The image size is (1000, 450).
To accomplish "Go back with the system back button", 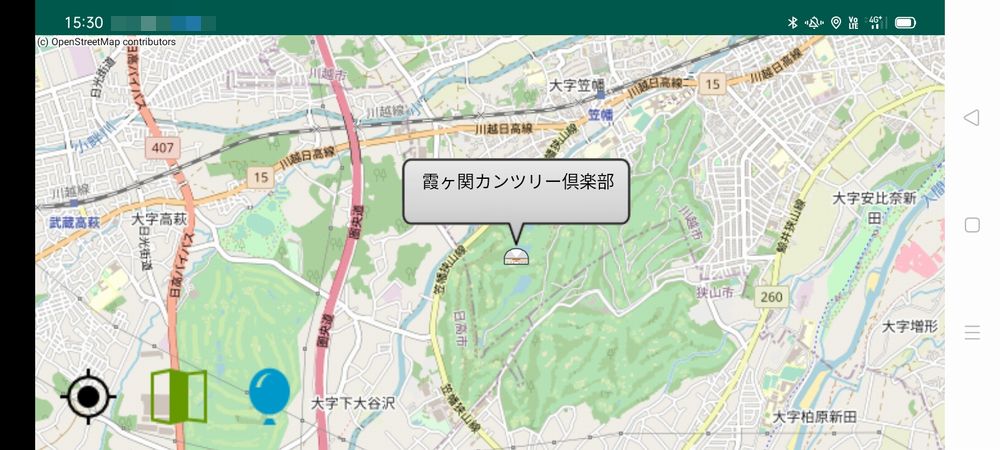I will point(971,118).
